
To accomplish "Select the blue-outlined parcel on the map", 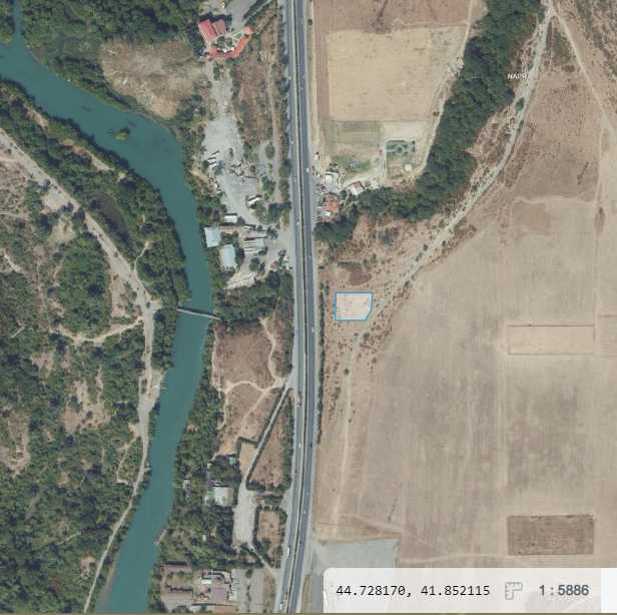I will [x=352, y=306].
